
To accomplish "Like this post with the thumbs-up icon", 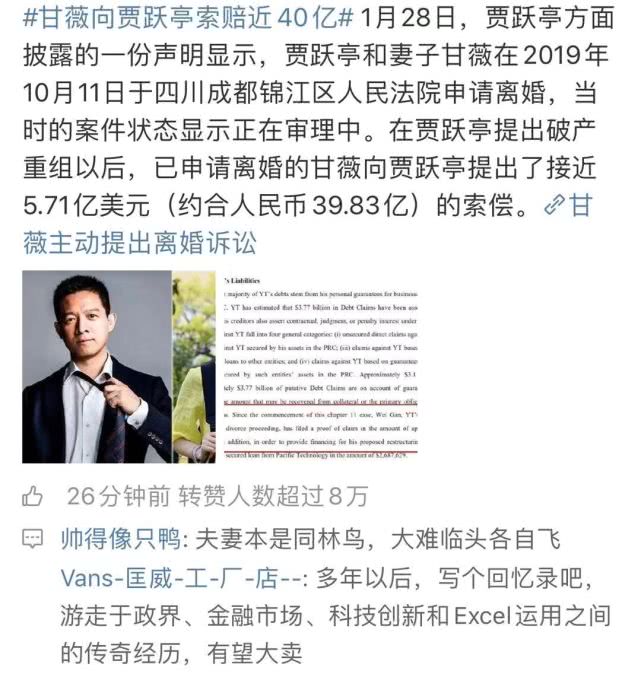I will tap(33, 495).
